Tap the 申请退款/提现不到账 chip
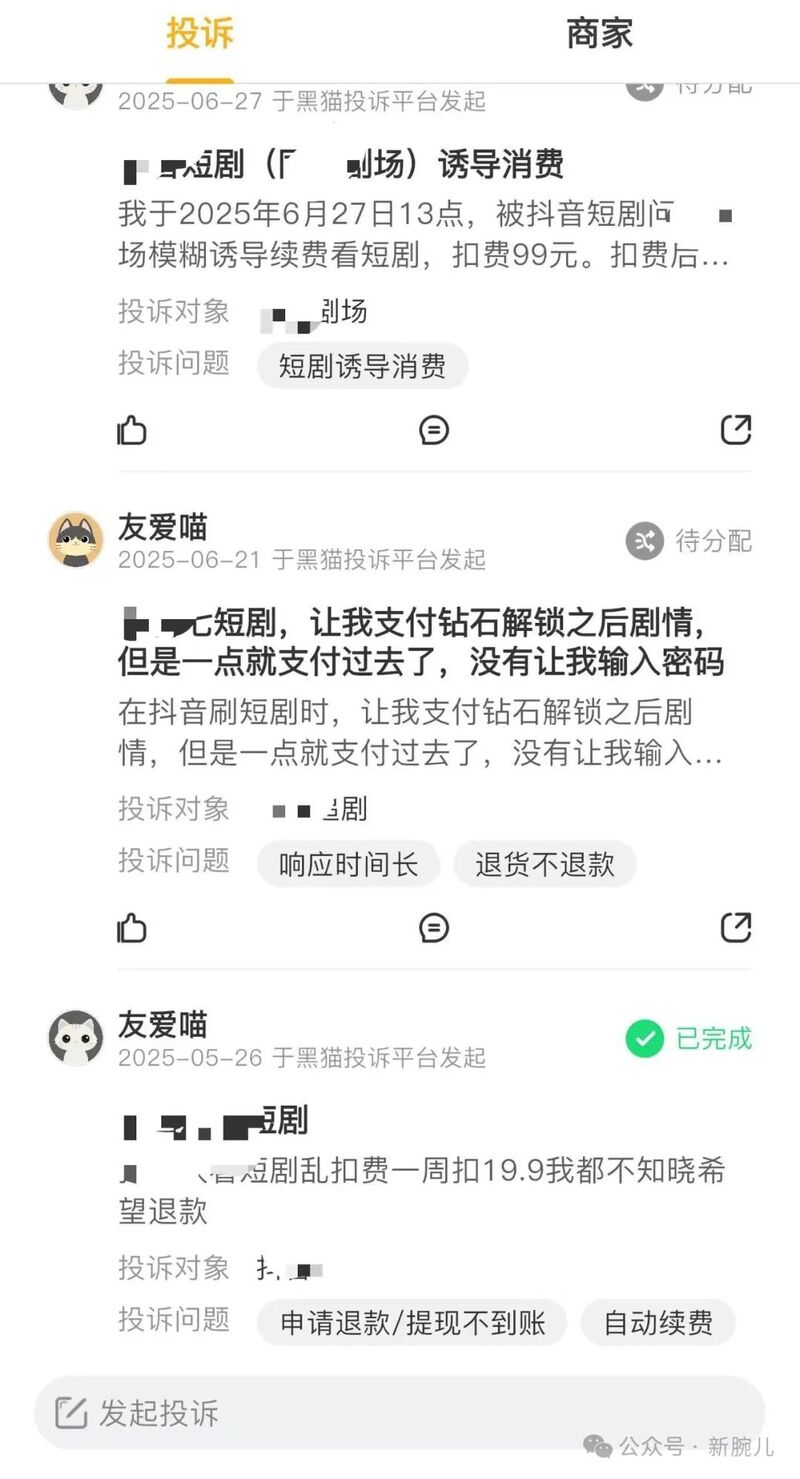The width and height of the screenshot is (800, 1479). (412, 1323)
